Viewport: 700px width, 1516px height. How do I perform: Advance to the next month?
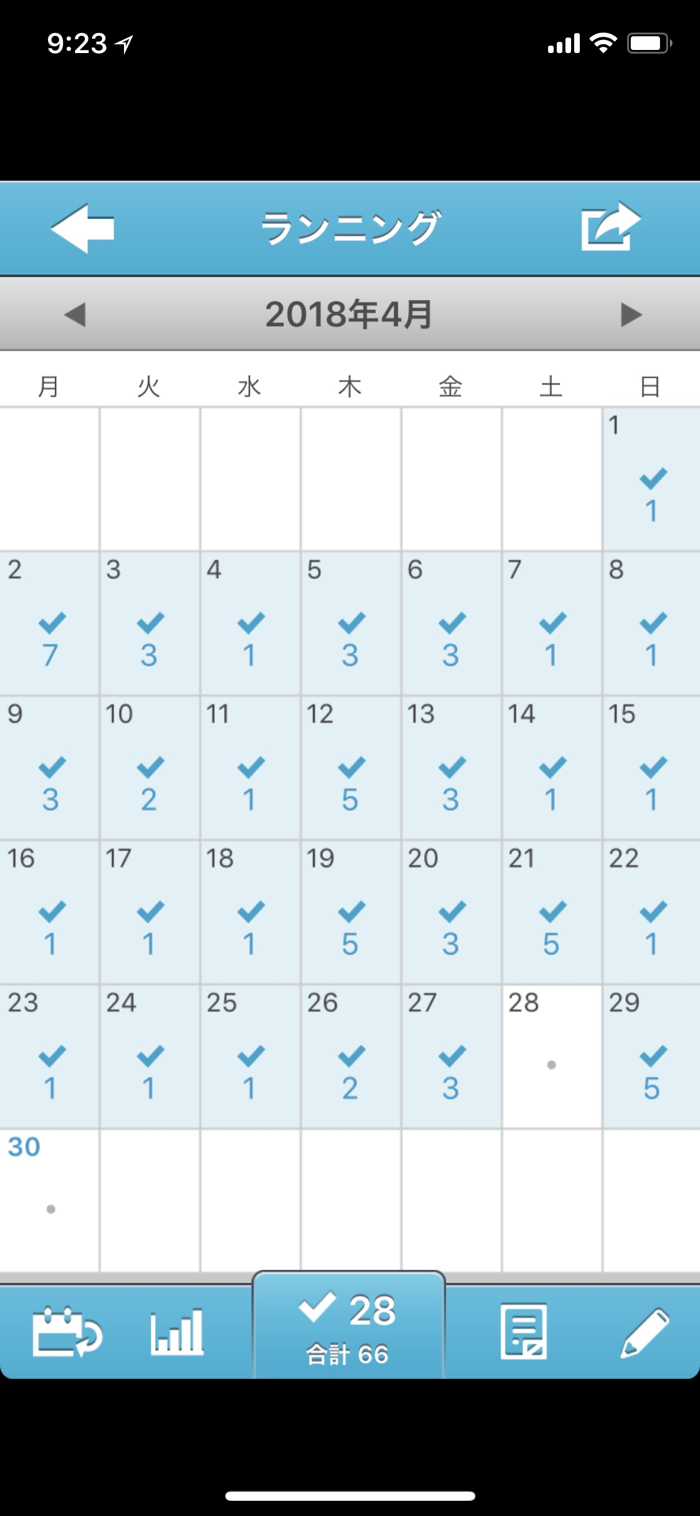(x=630, y=315)
